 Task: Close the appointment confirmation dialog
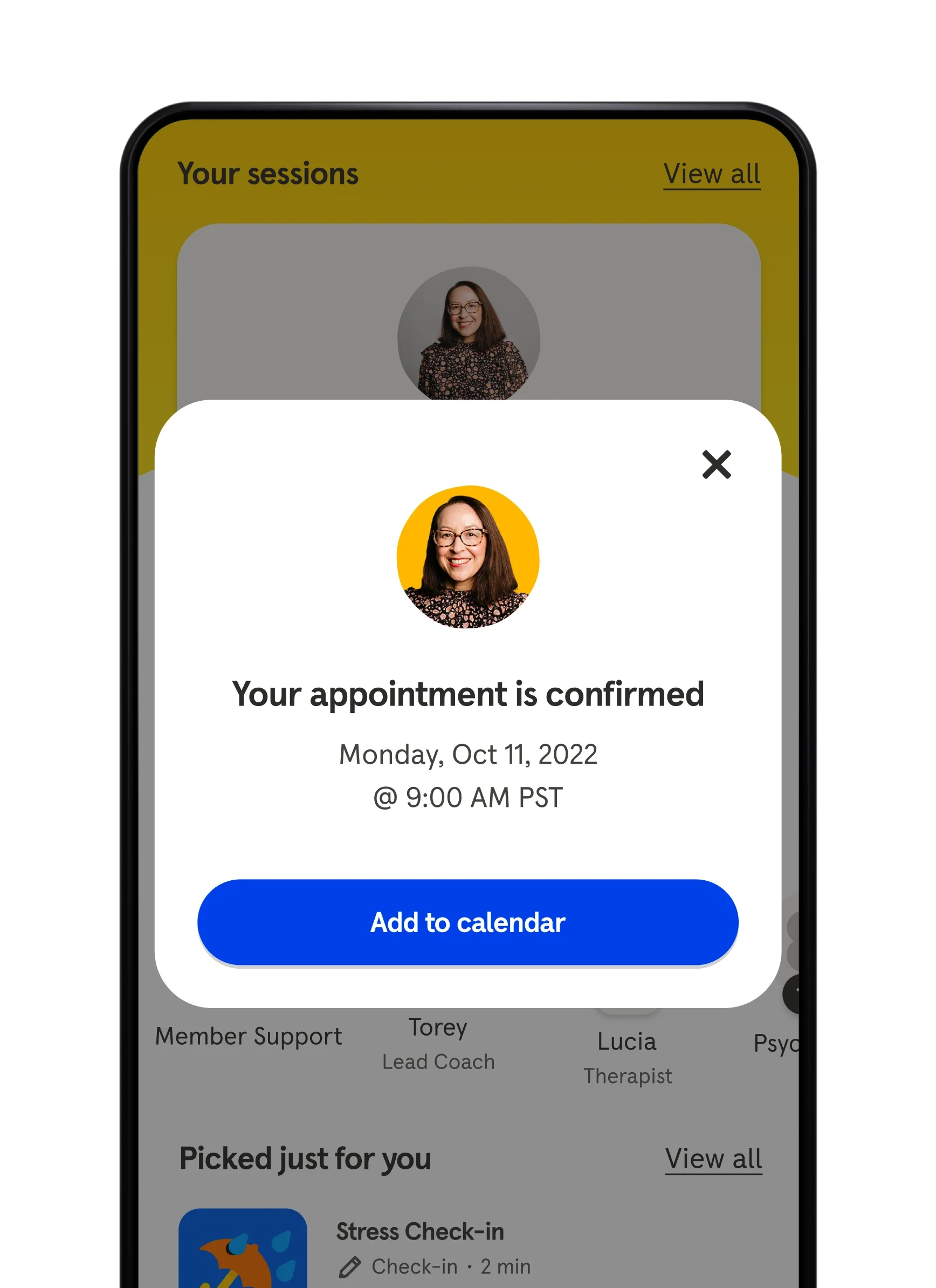[716, 464]
